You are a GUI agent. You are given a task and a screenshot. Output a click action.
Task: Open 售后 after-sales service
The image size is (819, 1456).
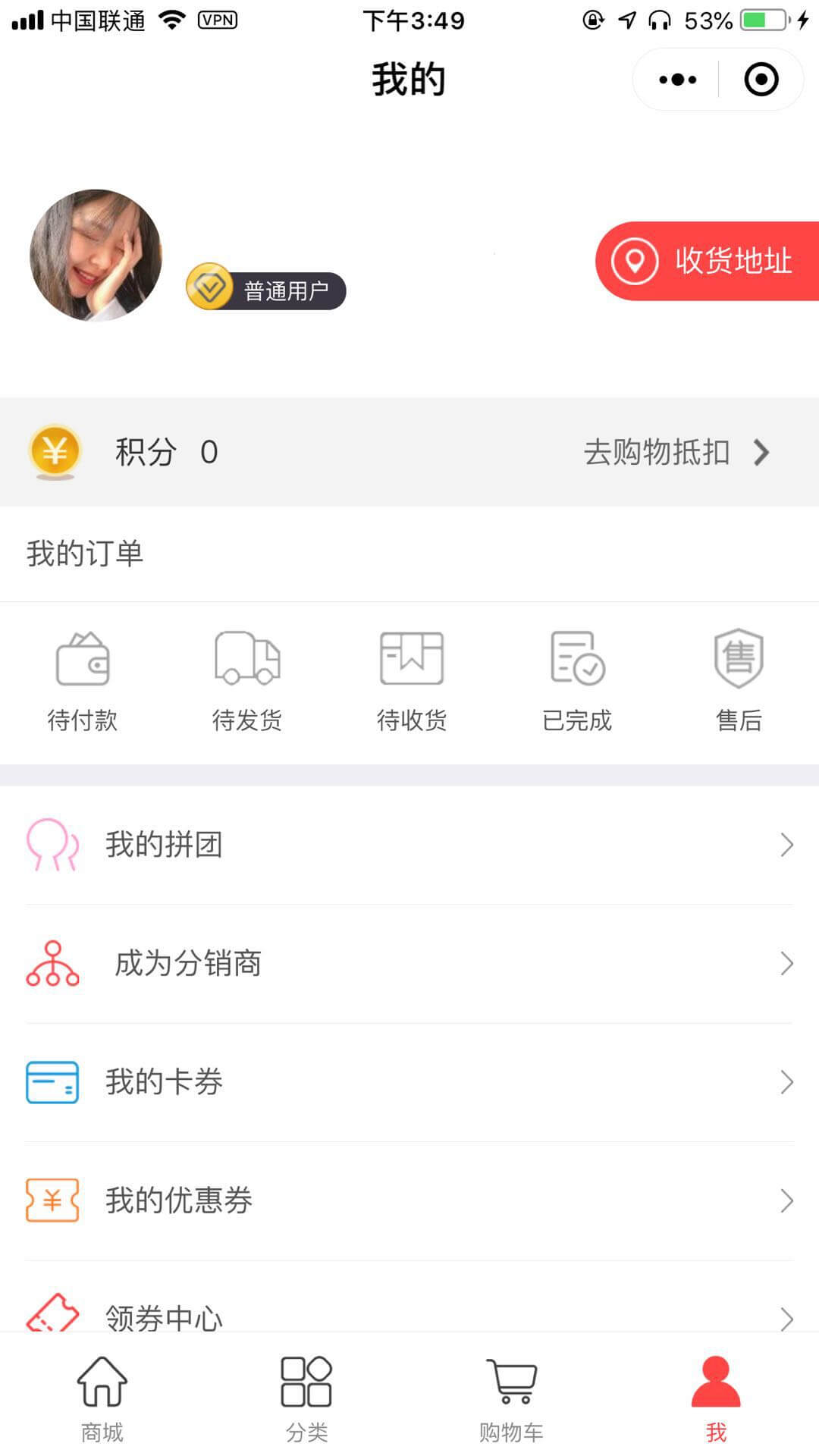[739, 680]
